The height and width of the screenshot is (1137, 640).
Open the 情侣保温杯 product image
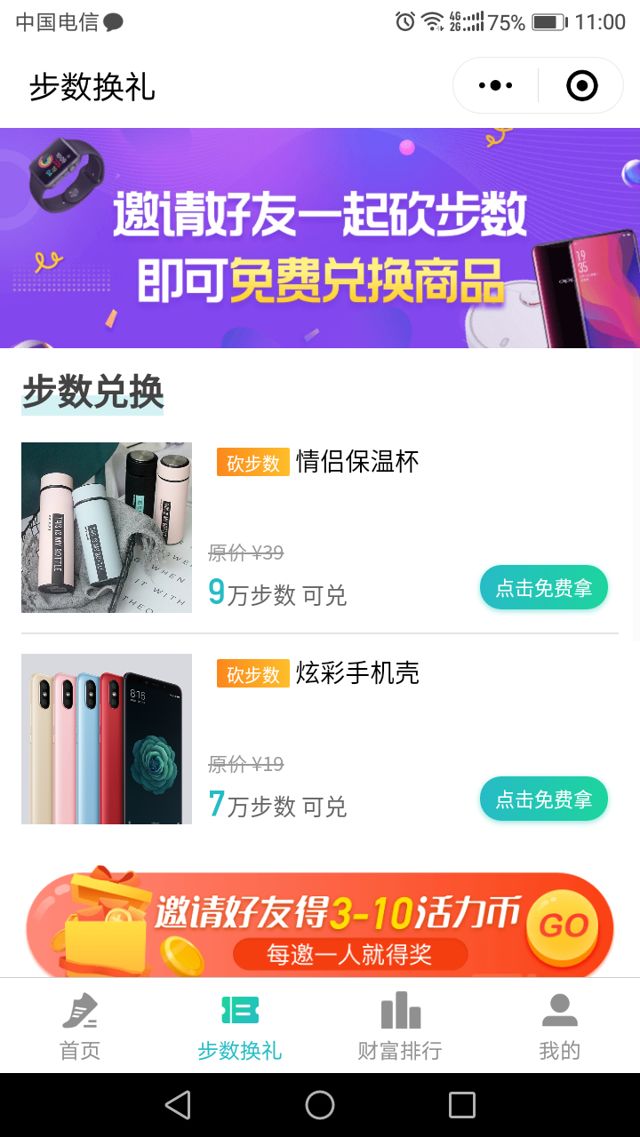(x=106, y=527)
